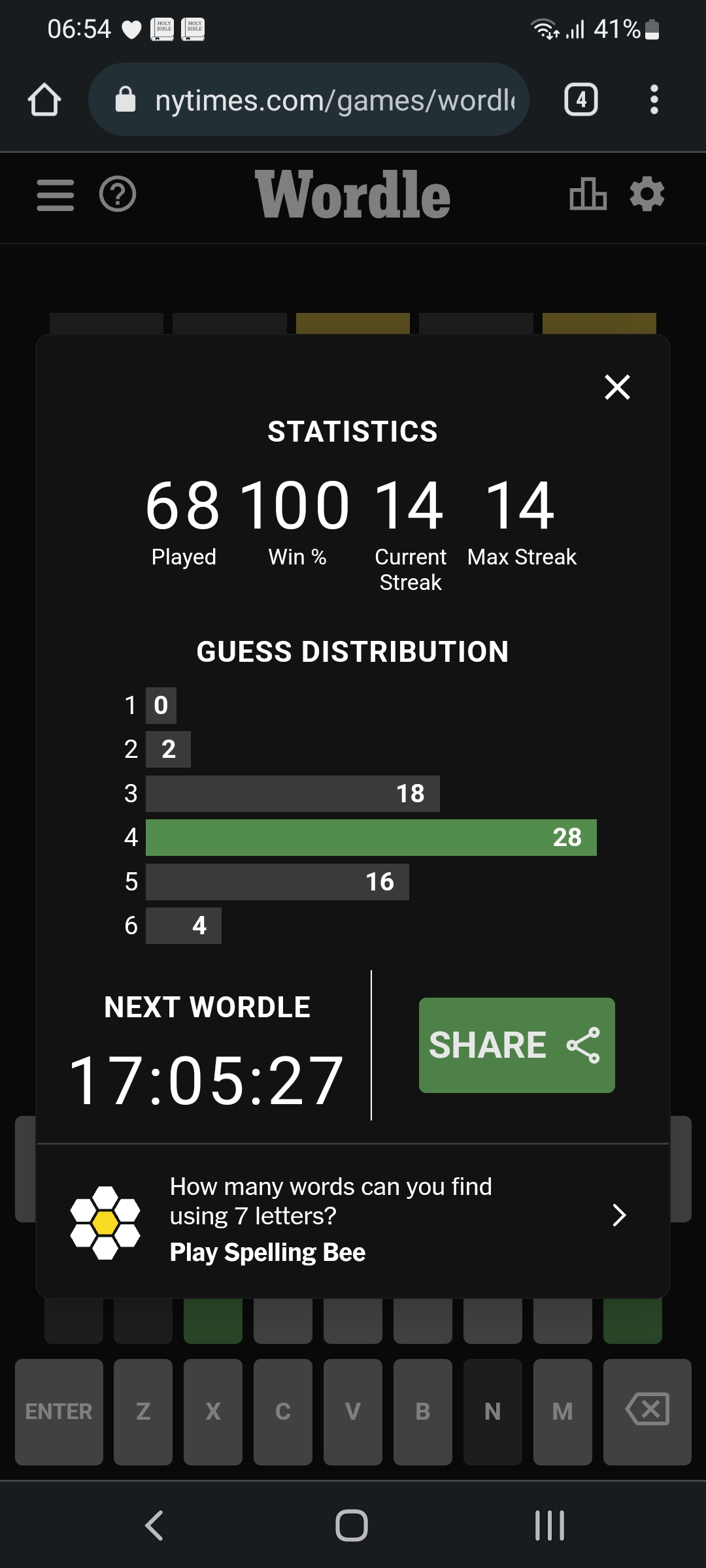The height and width of the screenshot is (1568, 706).
Task: Go back using system navigation
Action: (154, 1526)
